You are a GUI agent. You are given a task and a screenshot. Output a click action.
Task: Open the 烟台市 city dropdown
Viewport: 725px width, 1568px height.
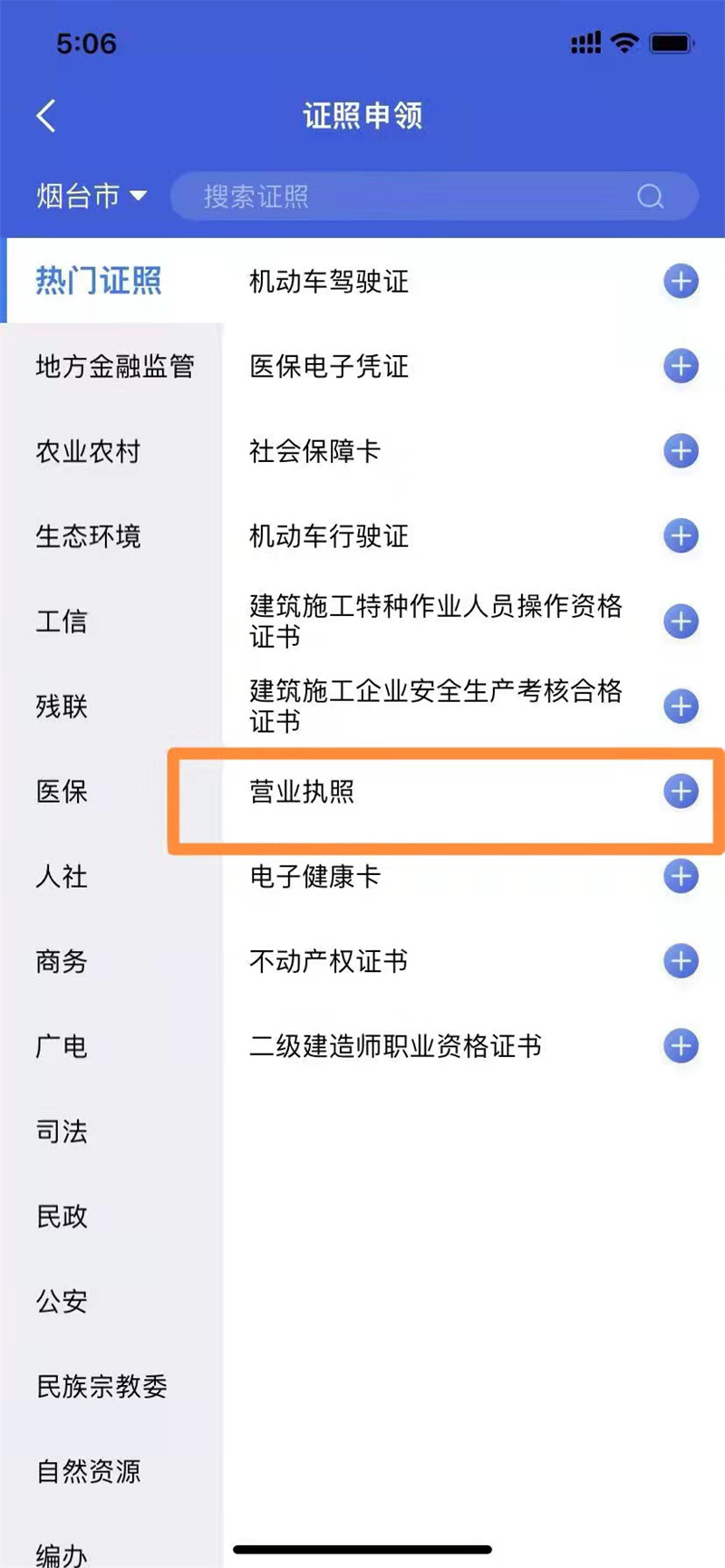(91, 196)
